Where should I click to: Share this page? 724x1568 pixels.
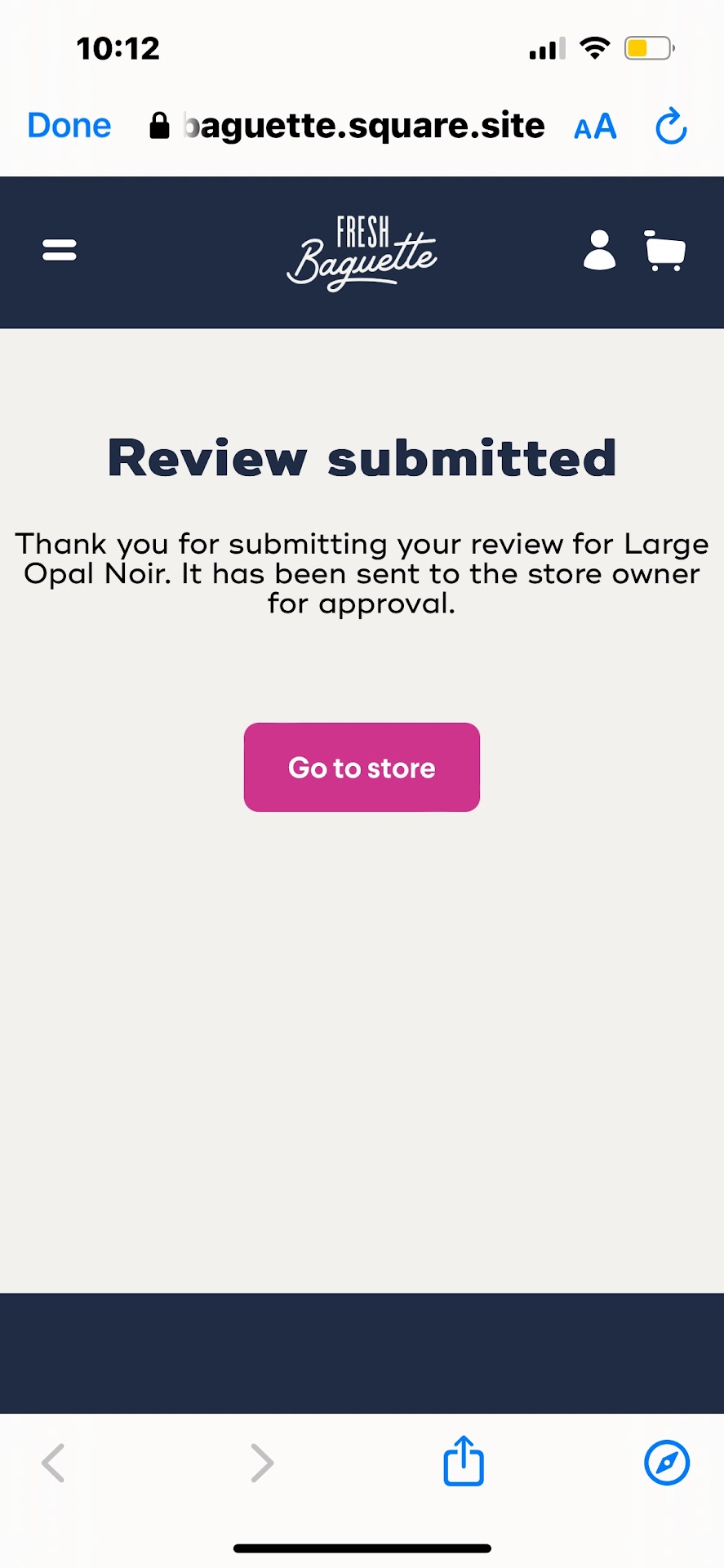(464, 1462)
